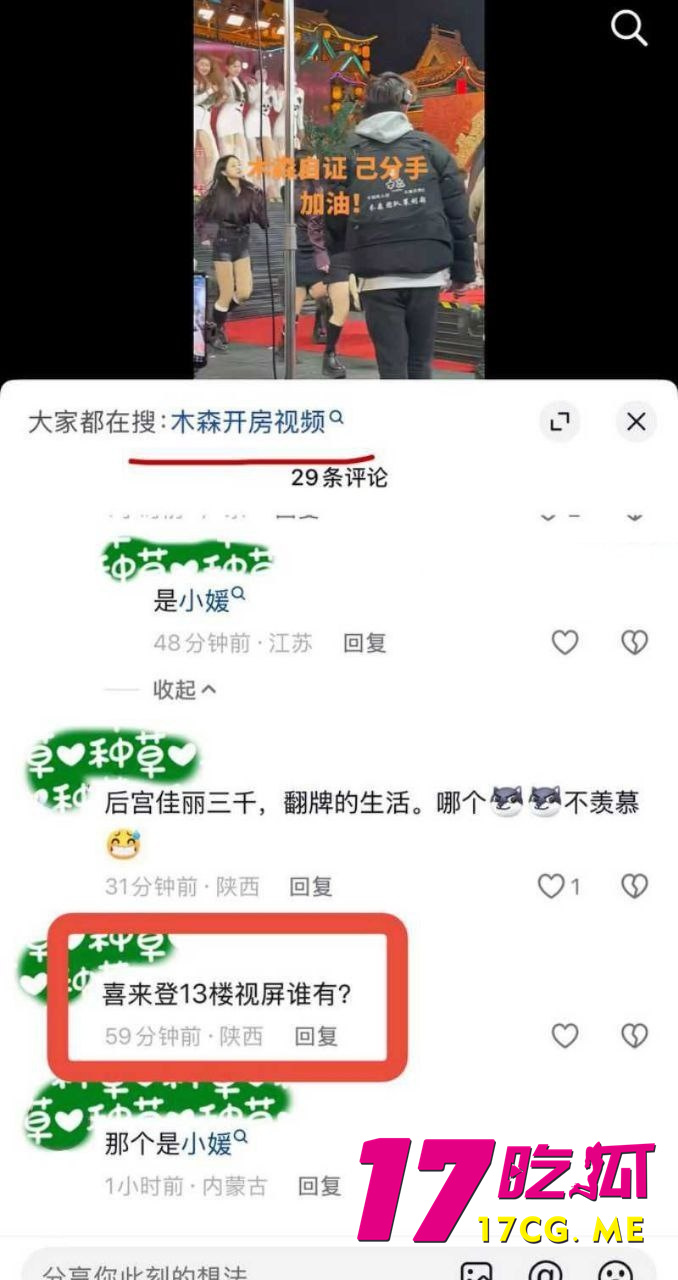Reply to the 48分钟前 江苏 comment

[x=364, y=643]
